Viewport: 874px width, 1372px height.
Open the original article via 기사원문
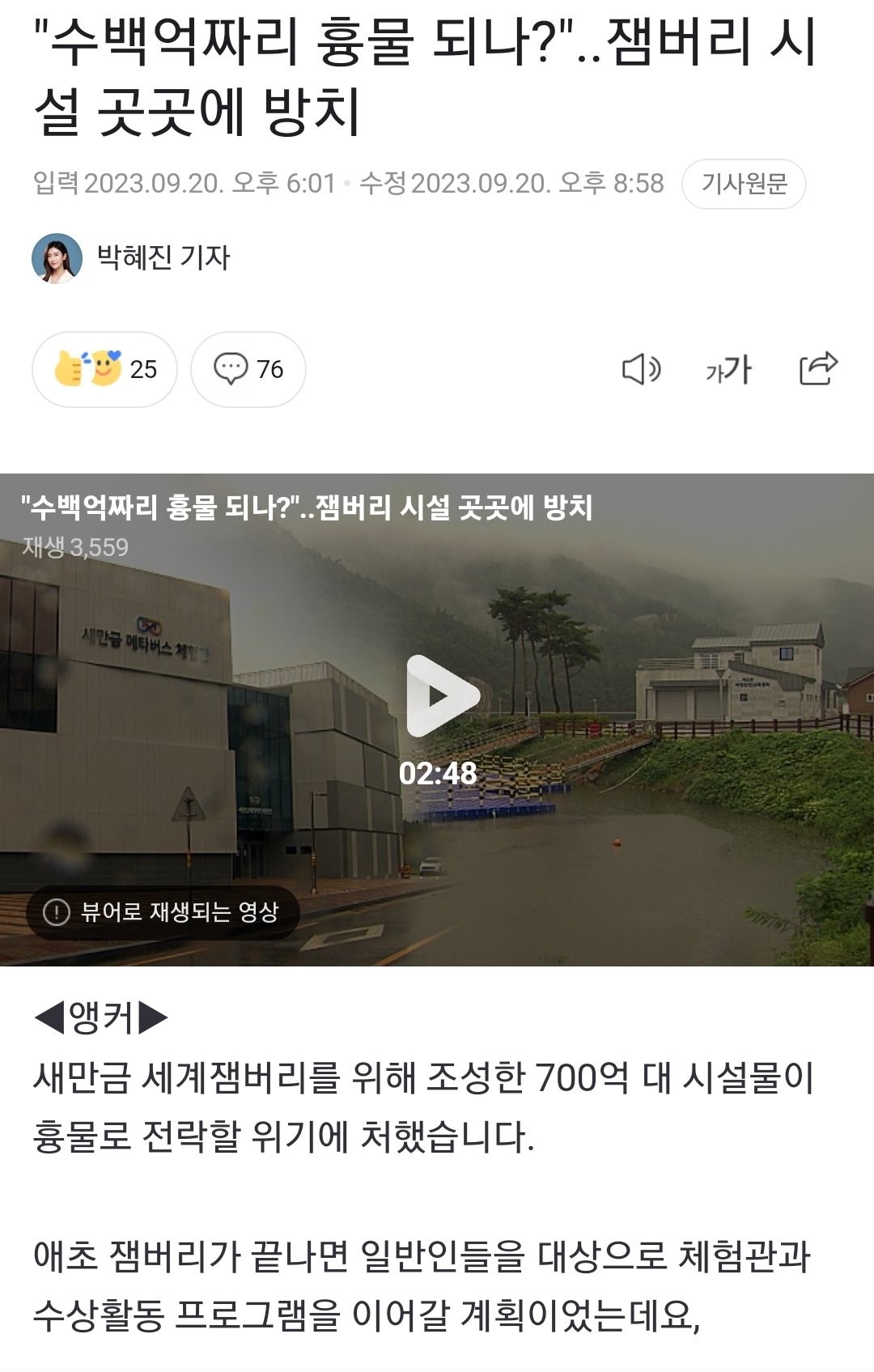(x=743, y=185)
